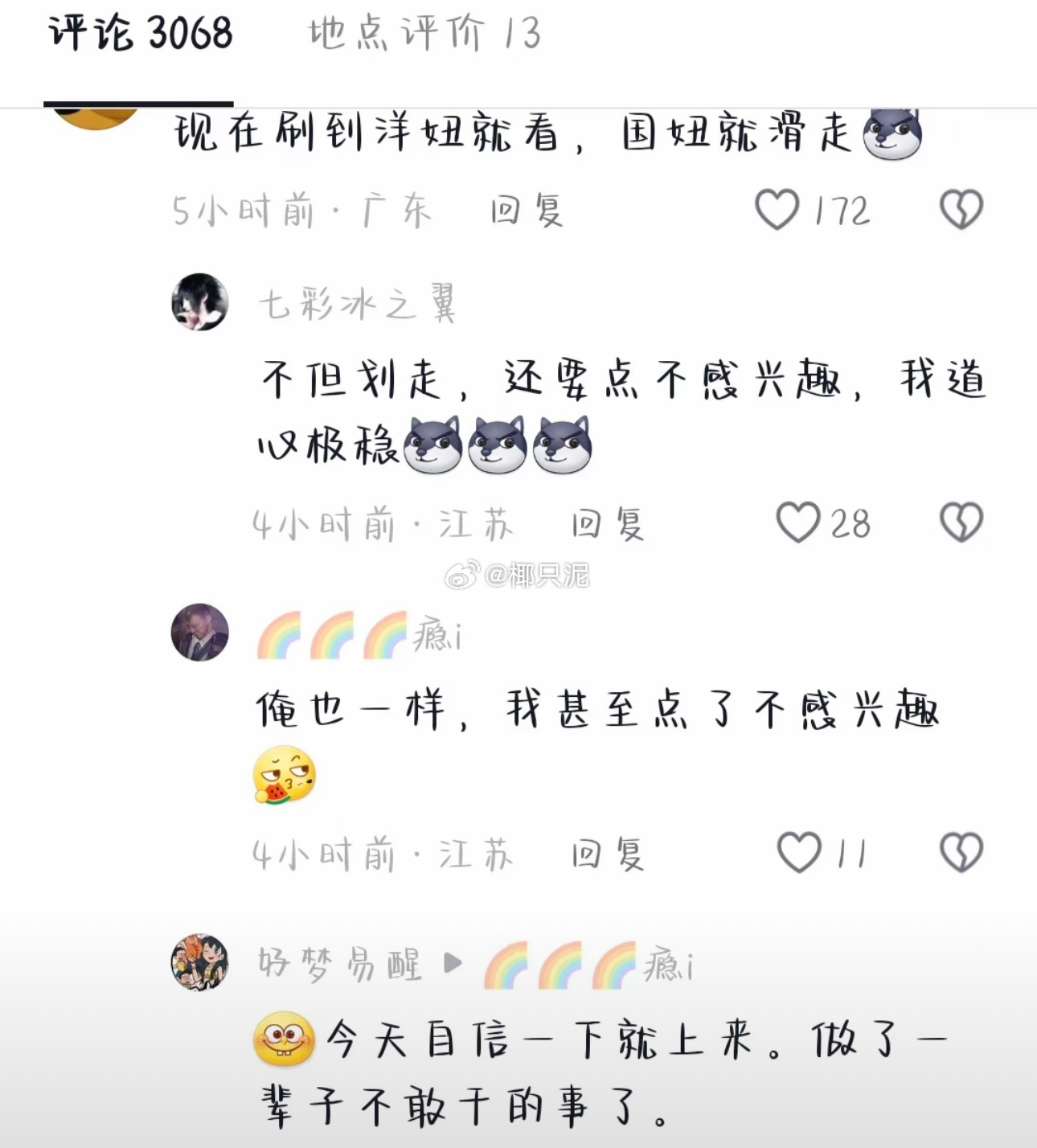Viewport: 1037px width, 1148px height.
Task: Dislike the comment posted from 广东
Action: point(961,210)
